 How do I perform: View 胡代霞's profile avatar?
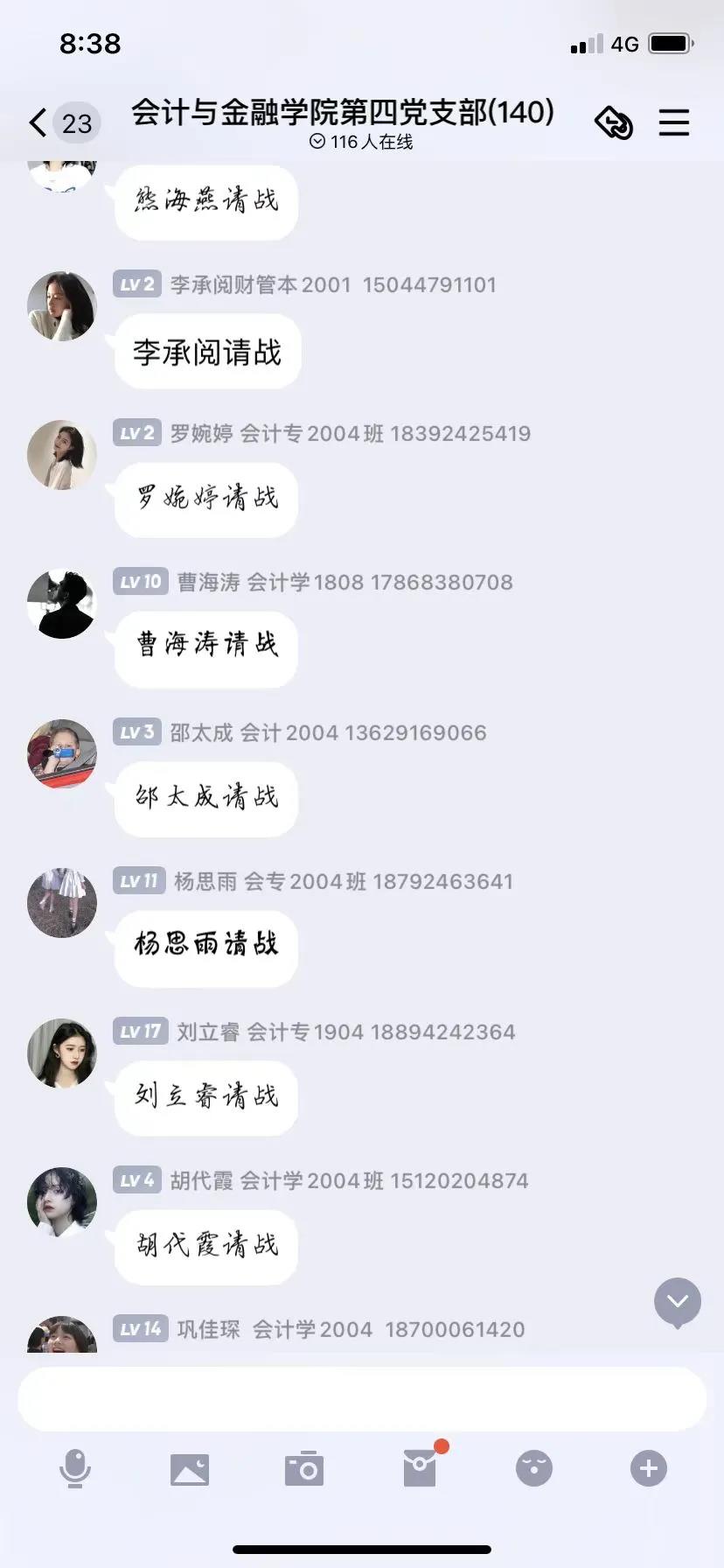pyautogui.click(x=62, y=1202)
